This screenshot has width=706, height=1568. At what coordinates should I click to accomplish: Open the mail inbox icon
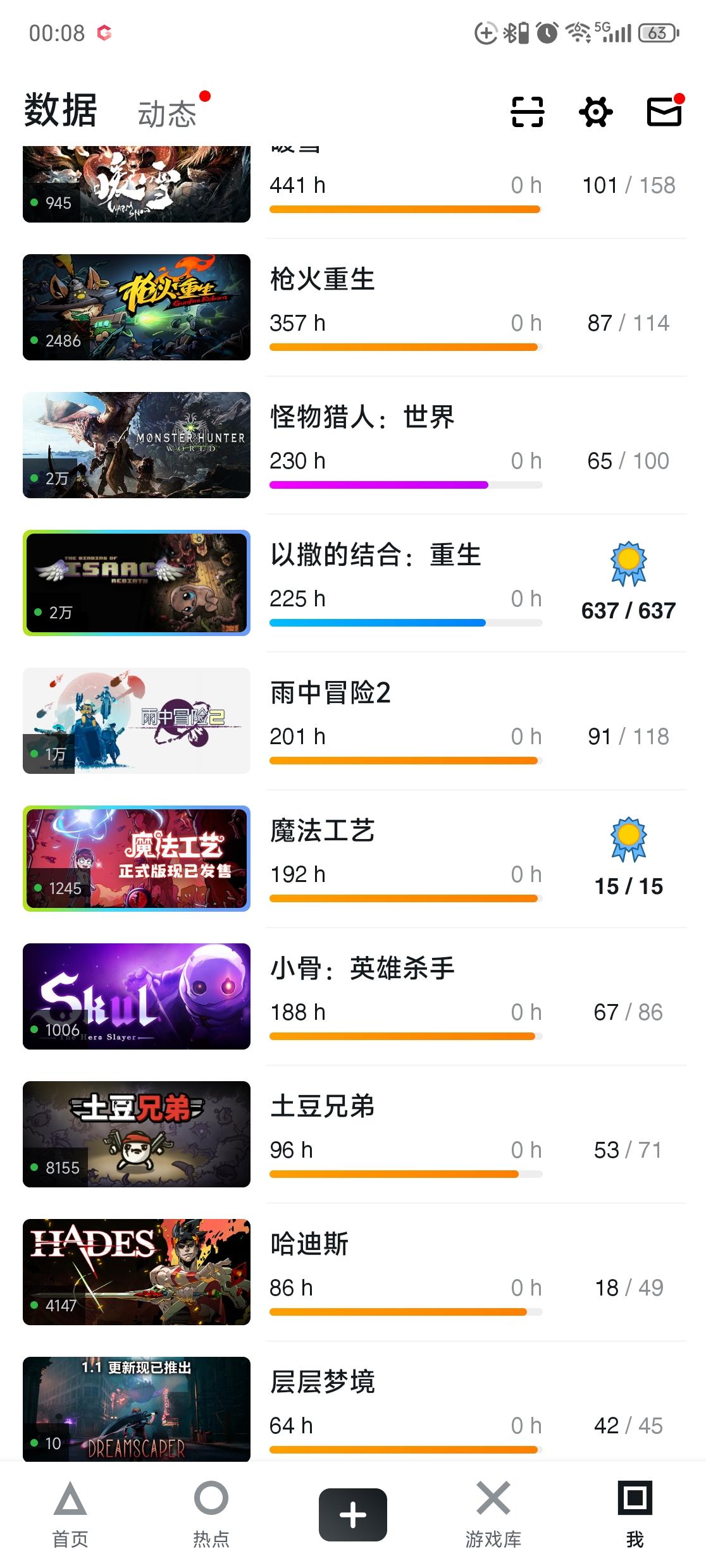point(664,113)
